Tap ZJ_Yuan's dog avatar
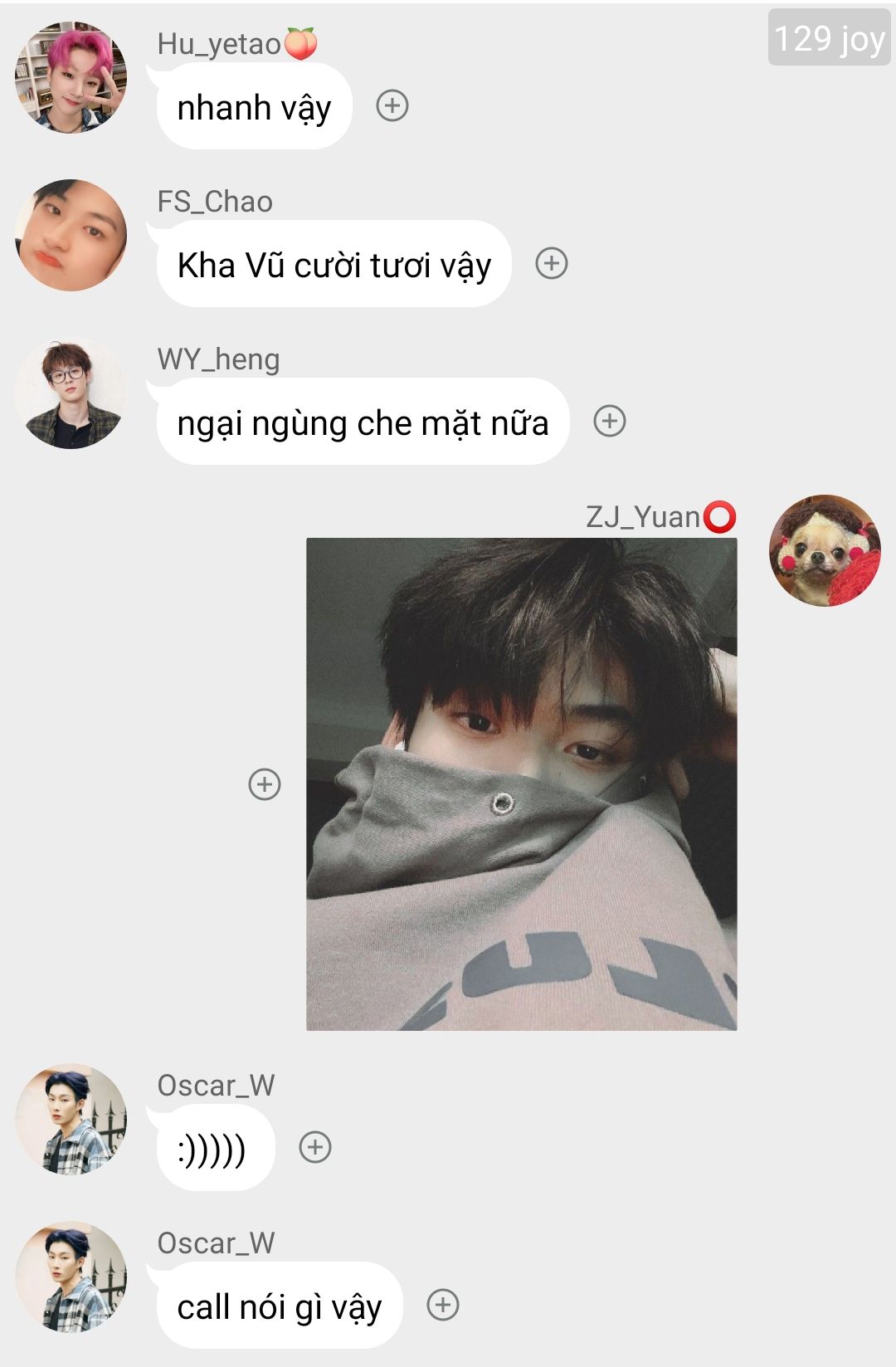The height and width of the screenshot is (1367, 896). click(825, 551)
